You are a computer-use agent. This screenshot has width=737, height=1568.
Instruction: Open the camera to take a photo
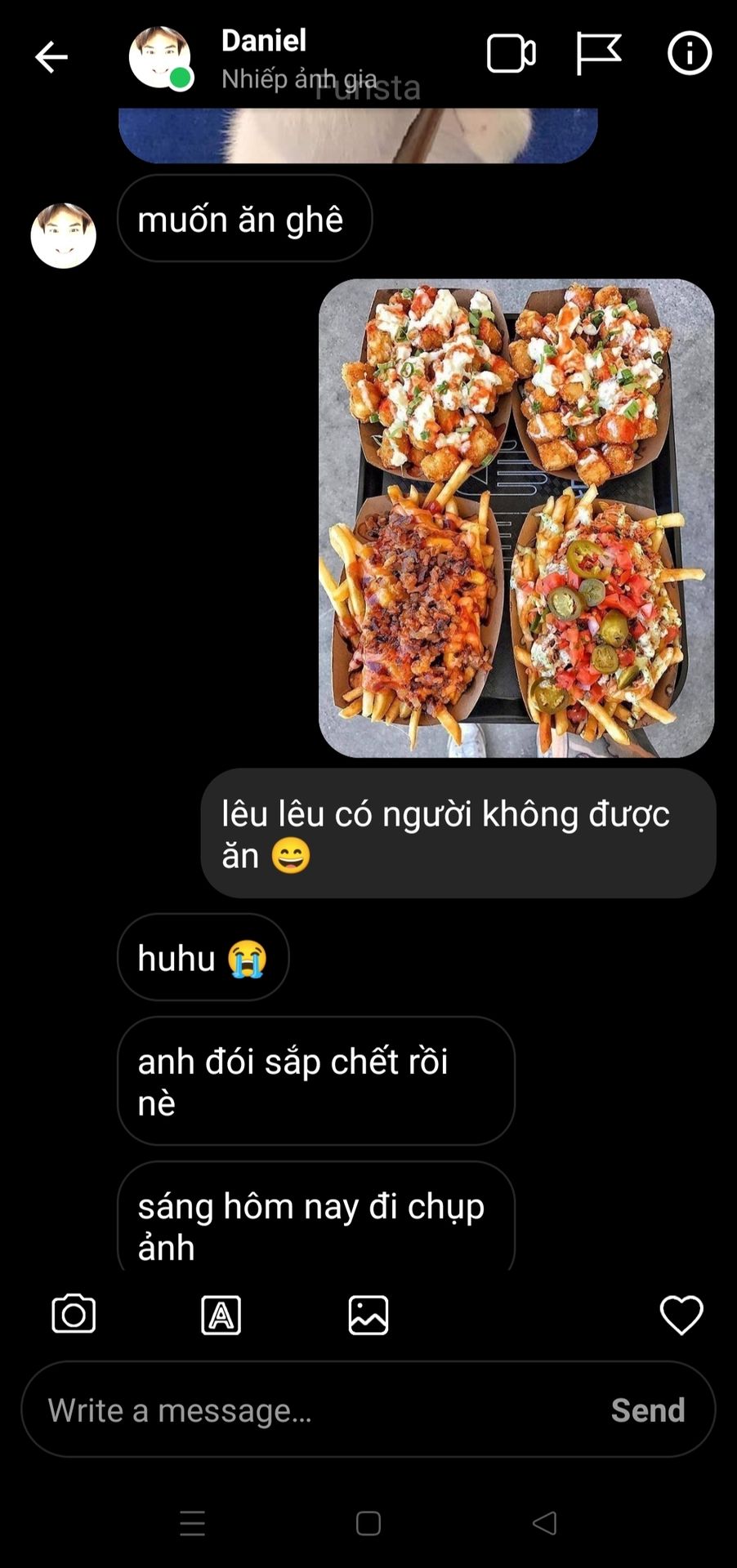tap(74, 1314)
